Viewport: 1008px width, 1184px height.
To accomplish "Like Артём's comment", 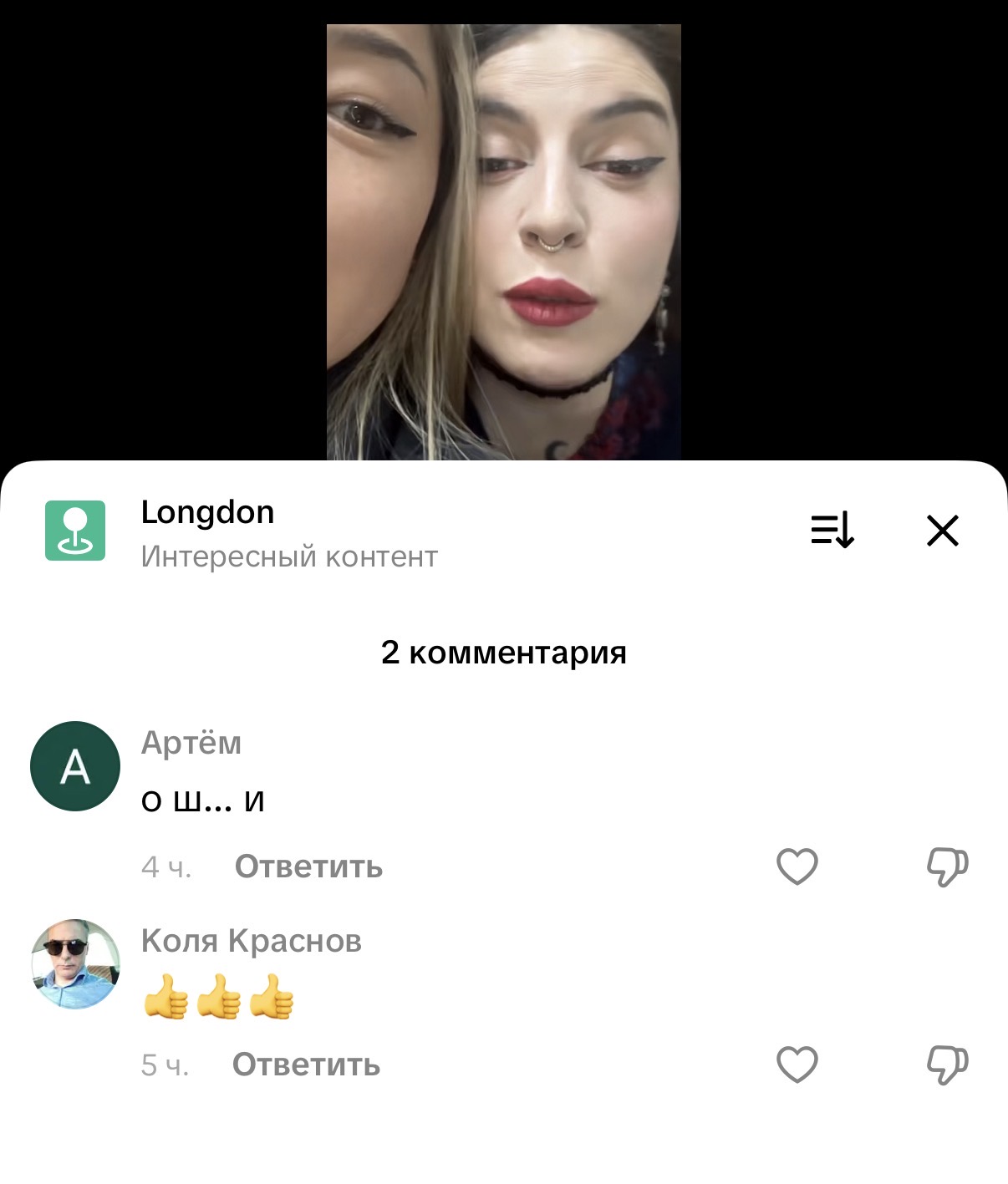I will 797,866.
